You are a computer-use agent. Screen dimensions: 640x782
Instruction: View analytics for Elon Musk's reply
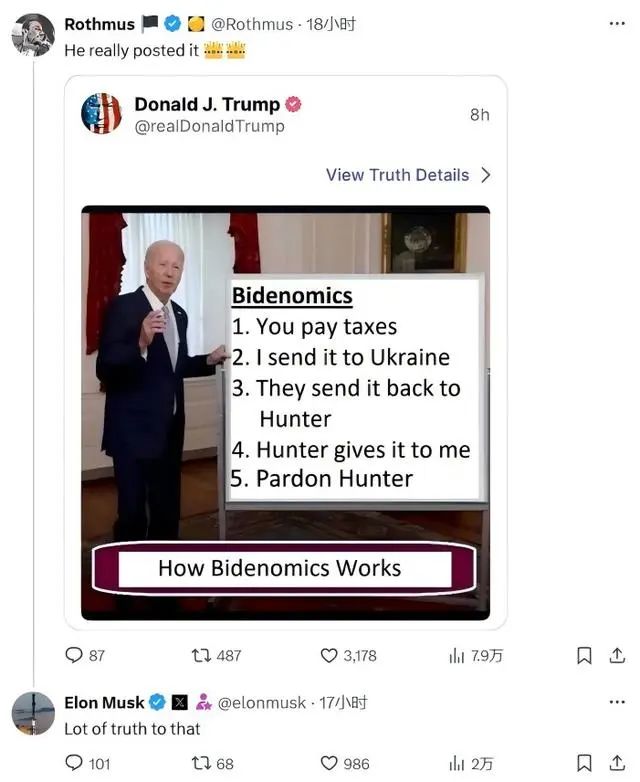pyautogui.click(x=457, y=763)
